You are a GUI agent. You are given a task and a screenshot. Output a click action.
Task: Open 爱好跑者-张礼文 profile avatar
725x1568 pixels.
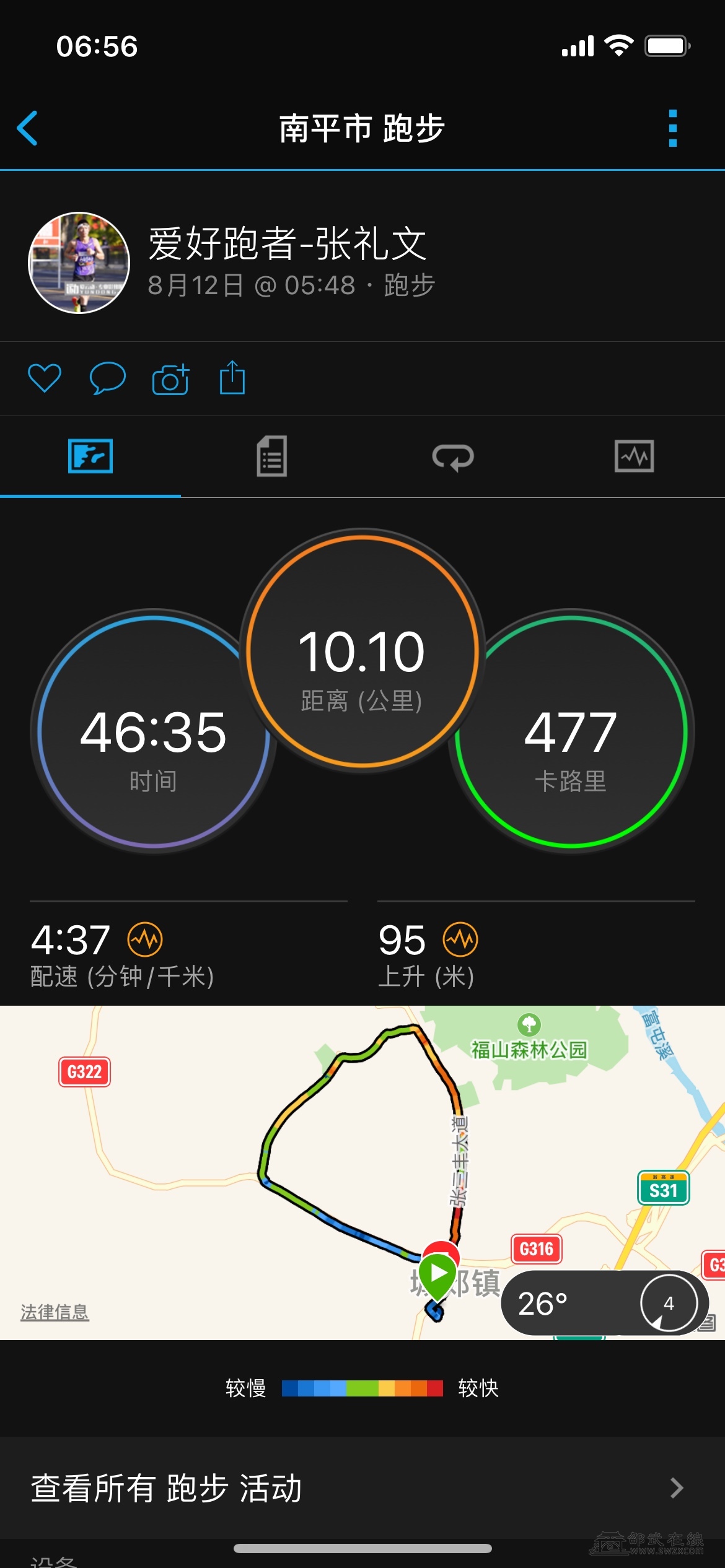pyautogui.click(x=79, y=263)
